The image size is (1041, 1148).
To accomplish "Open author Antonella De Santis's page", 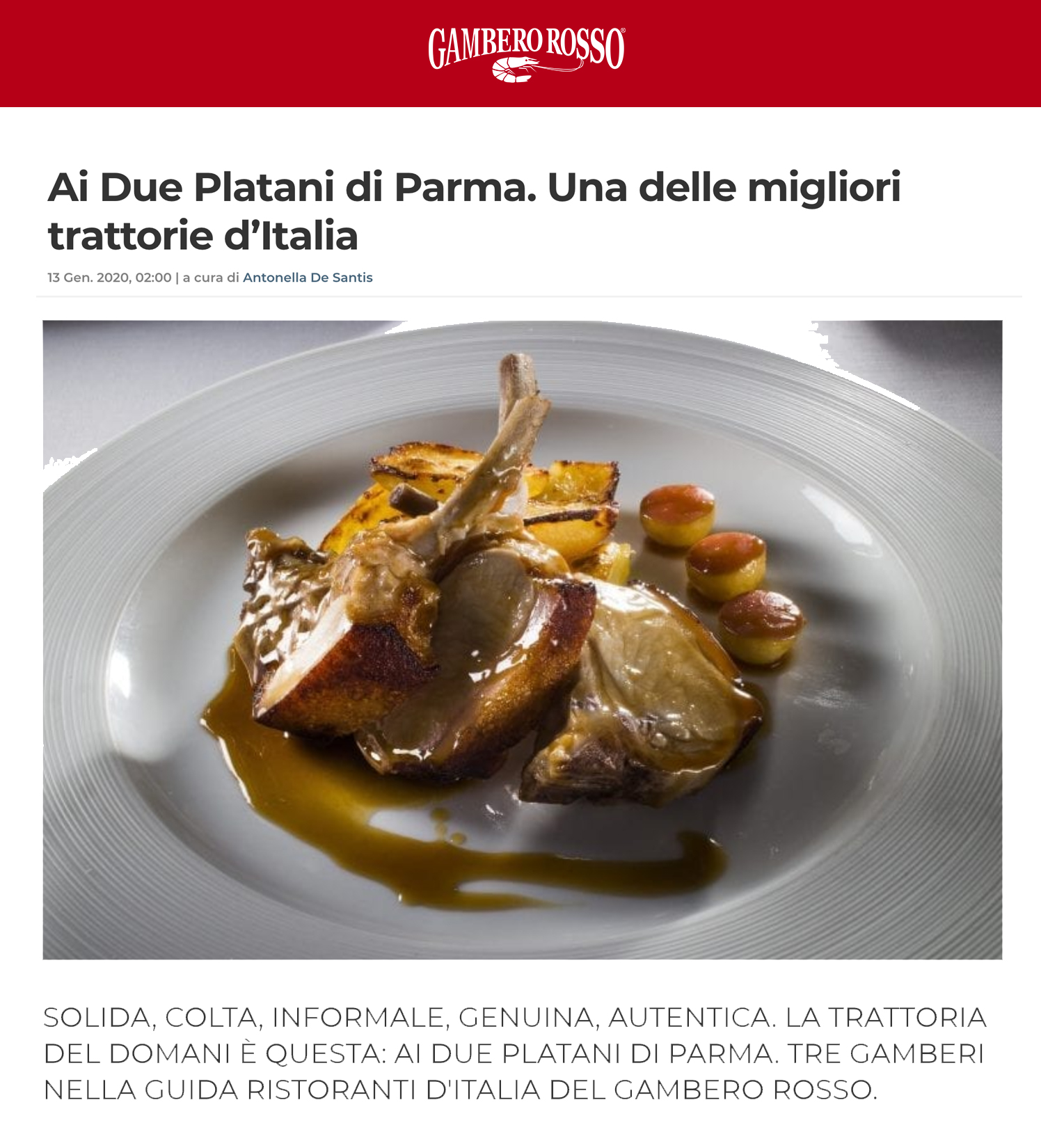I will pos(307,278).
